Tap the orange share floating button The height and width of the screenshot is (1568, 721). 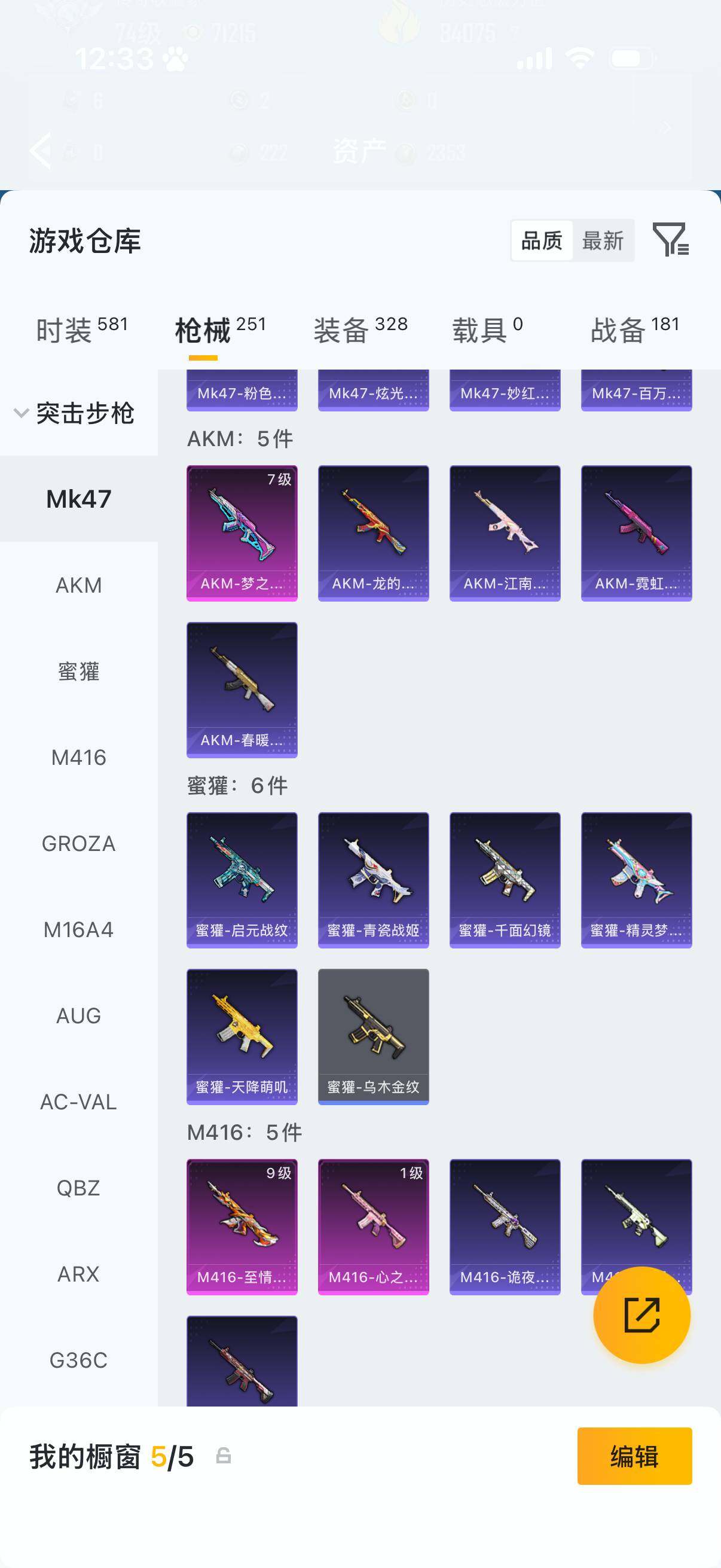641,1315
